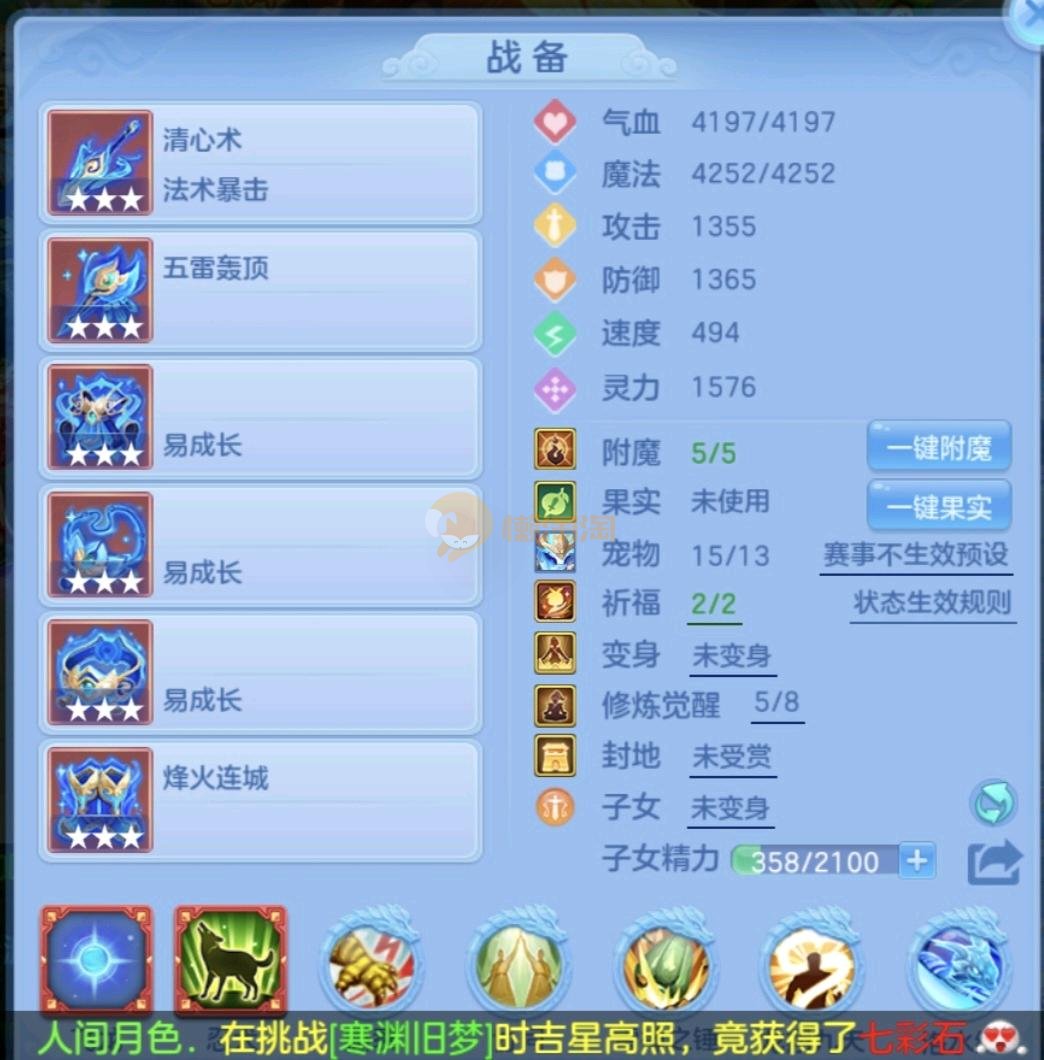Select the blue star skill icon
The width and height of the screenshot is (1044, 1060).
97,960
